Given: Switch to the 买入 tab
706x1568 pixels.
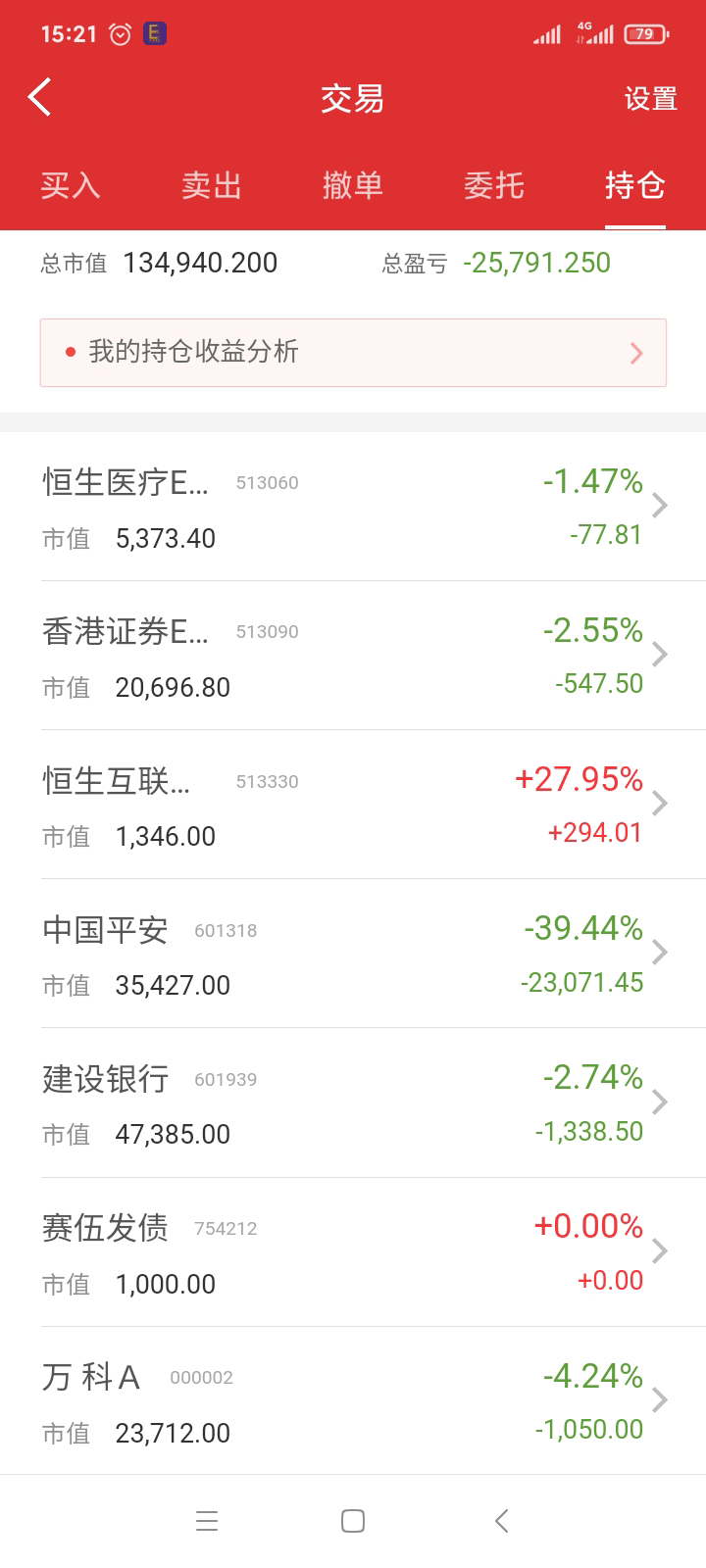Looking at the screenshot, I should click(x=71, y=185).
